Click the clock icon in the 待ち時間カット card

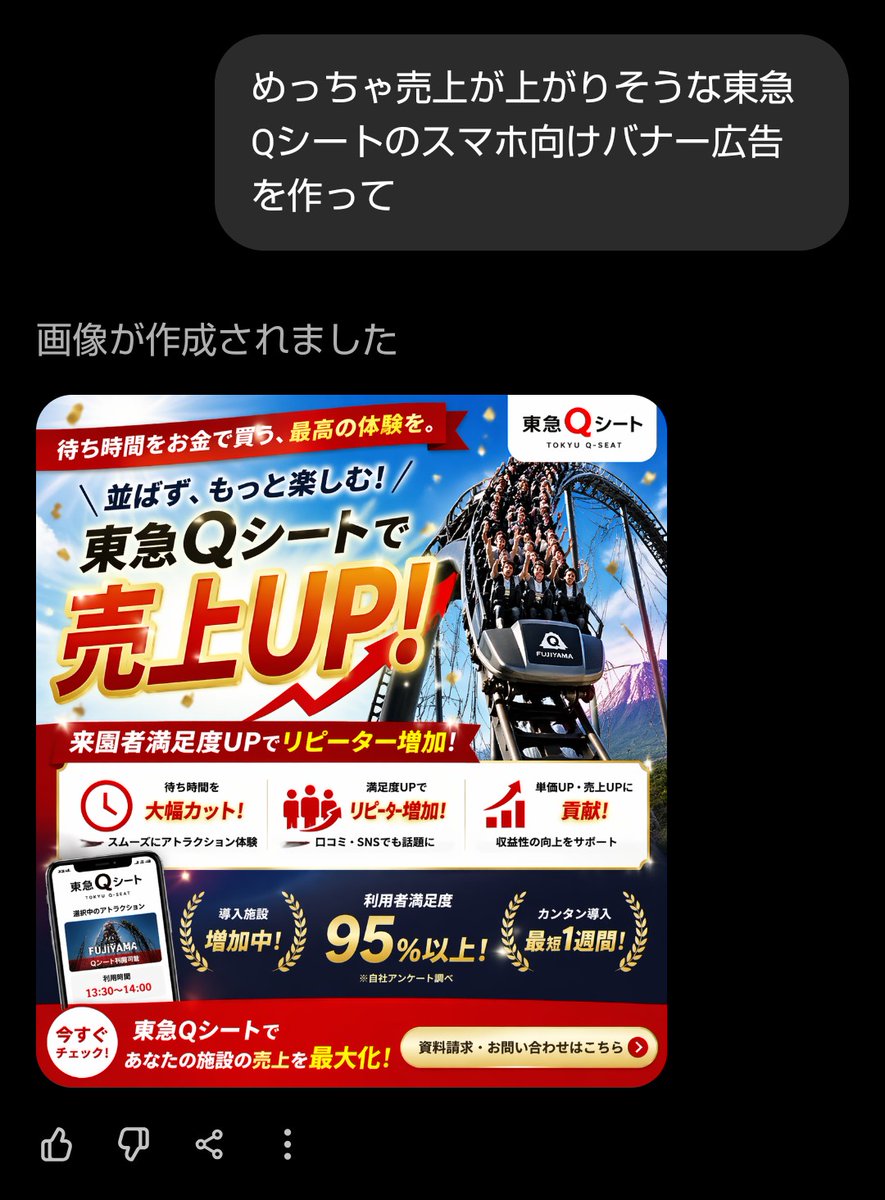point(110,805)
